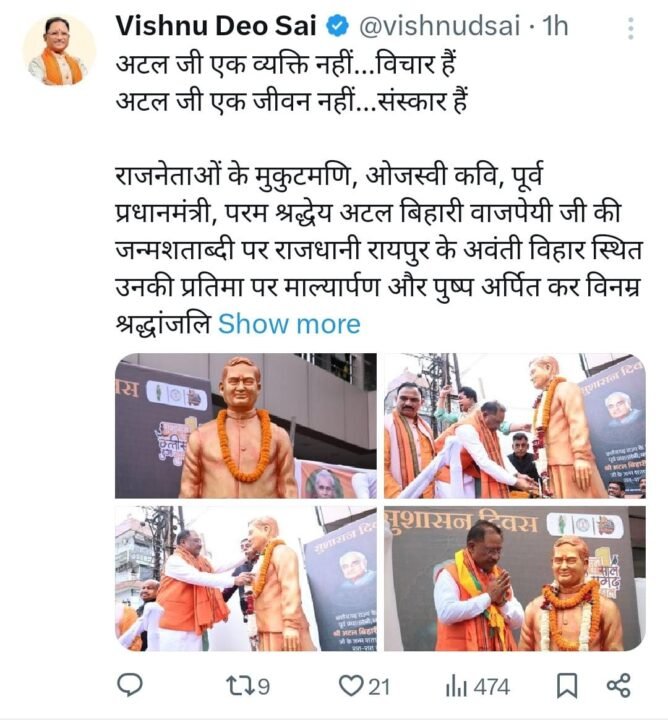
Task: Open Vishnu Deo Sai's profile picture
Action: 59,52
